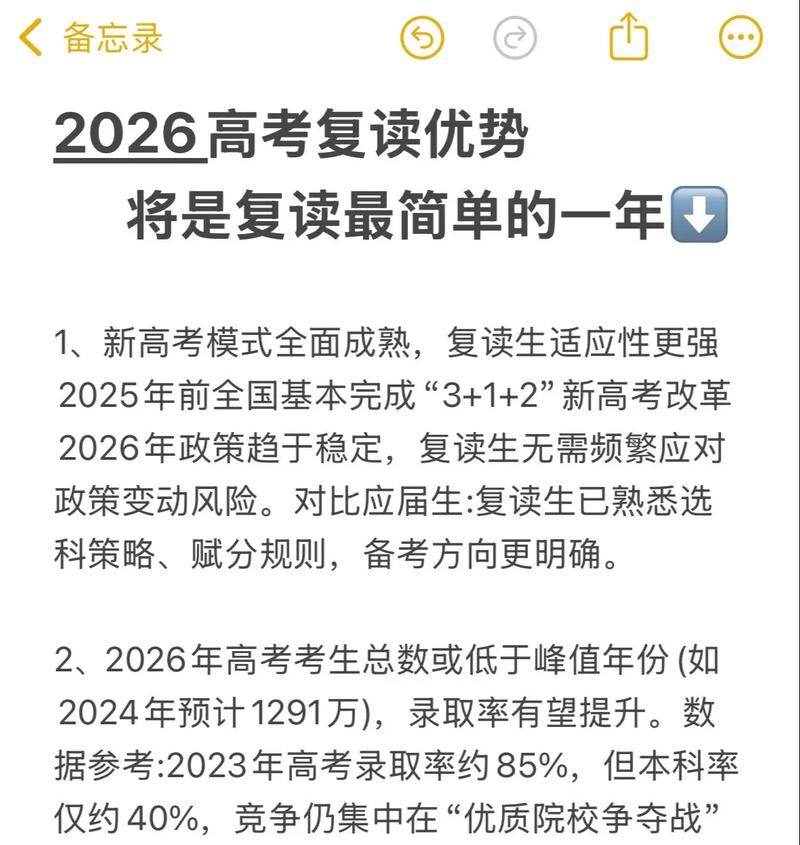Viewport: 800px width, 845px height.
Task: Tap the redo arrow icon
Action: [x=513, y=37]
